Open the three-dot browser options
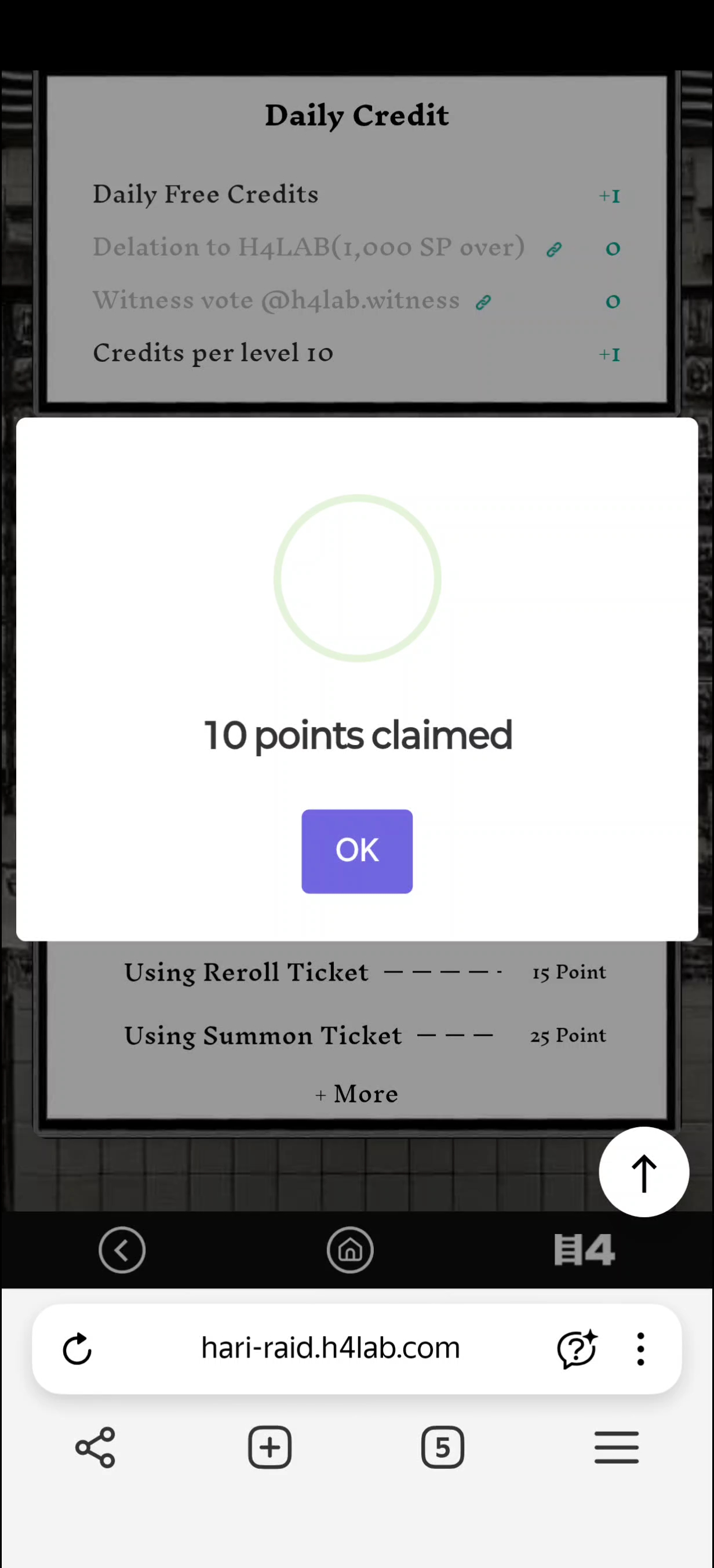This screenshot has width=714, height=1568. (640, 1349)
